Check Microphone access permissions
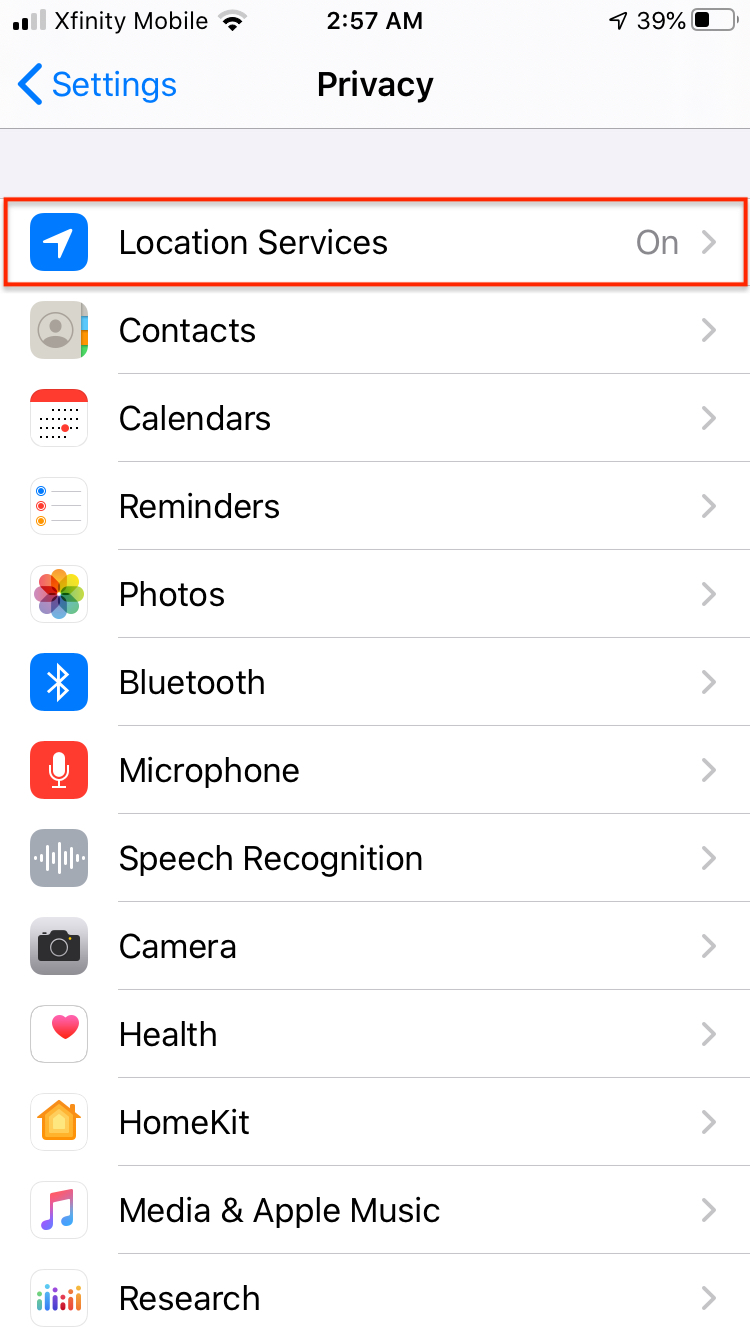 tap(375, 771)
